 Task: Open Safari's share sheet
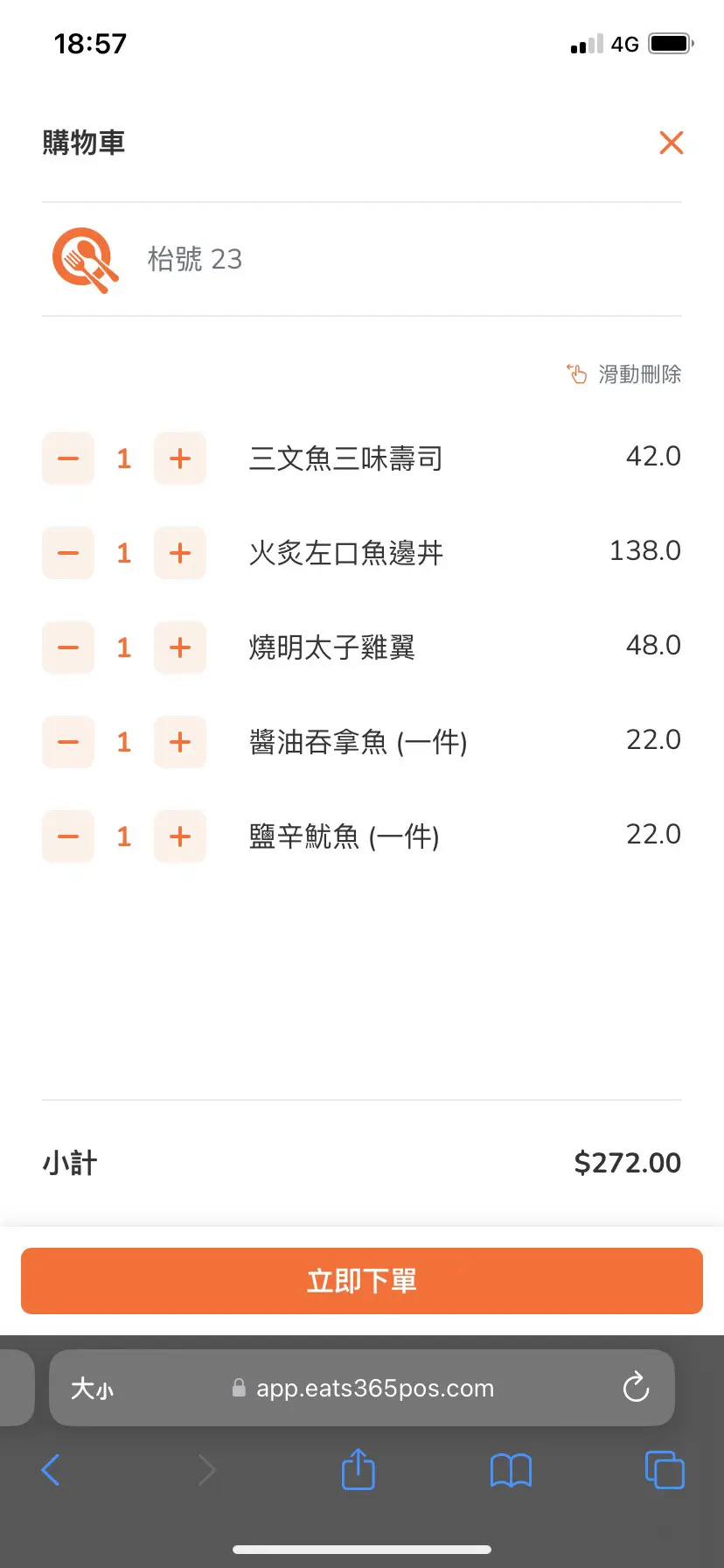(x=358, y=1469)
